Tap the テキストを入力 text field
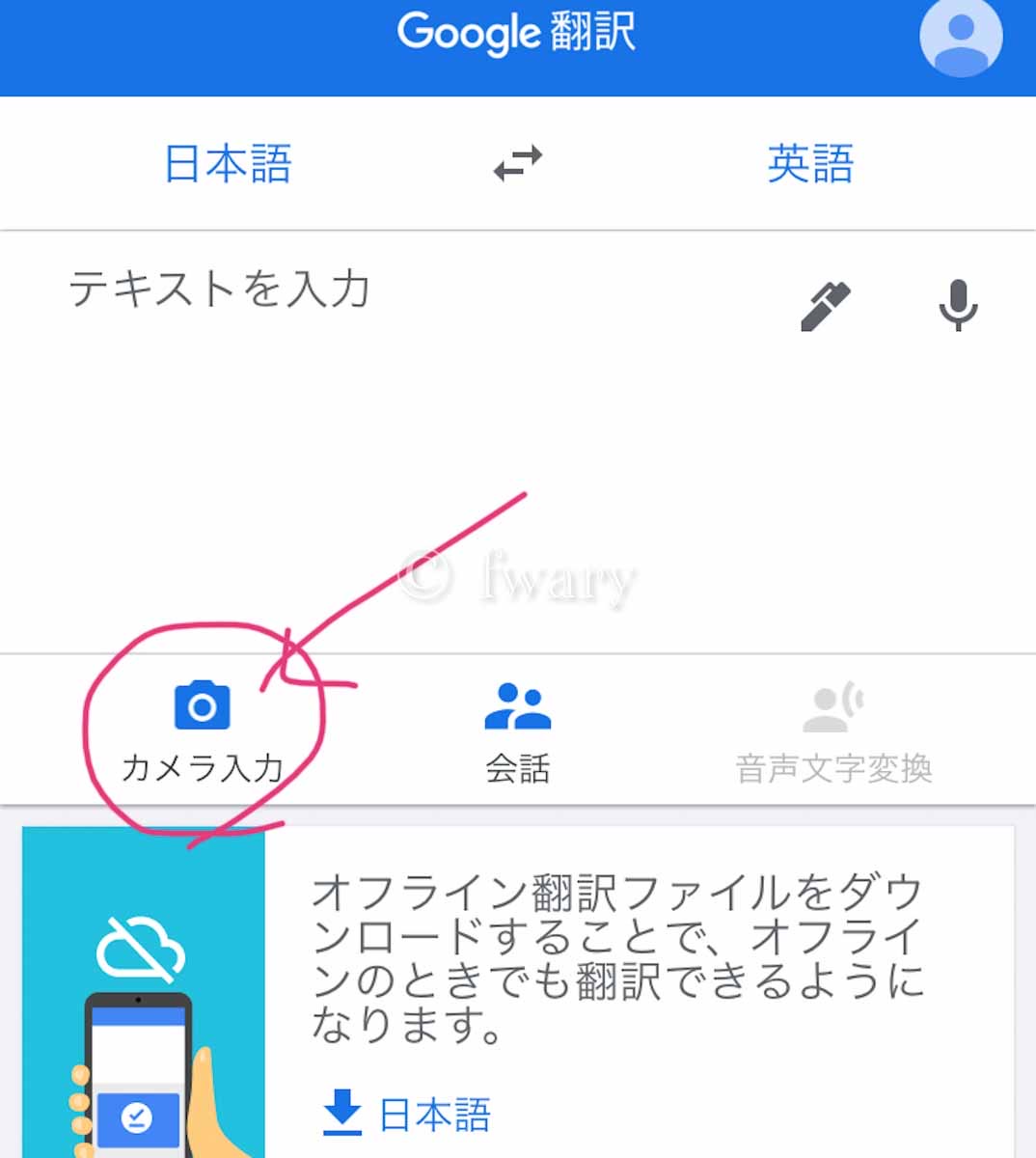This screenshot has width=1036, height=1158. click(x=219, y=289)
